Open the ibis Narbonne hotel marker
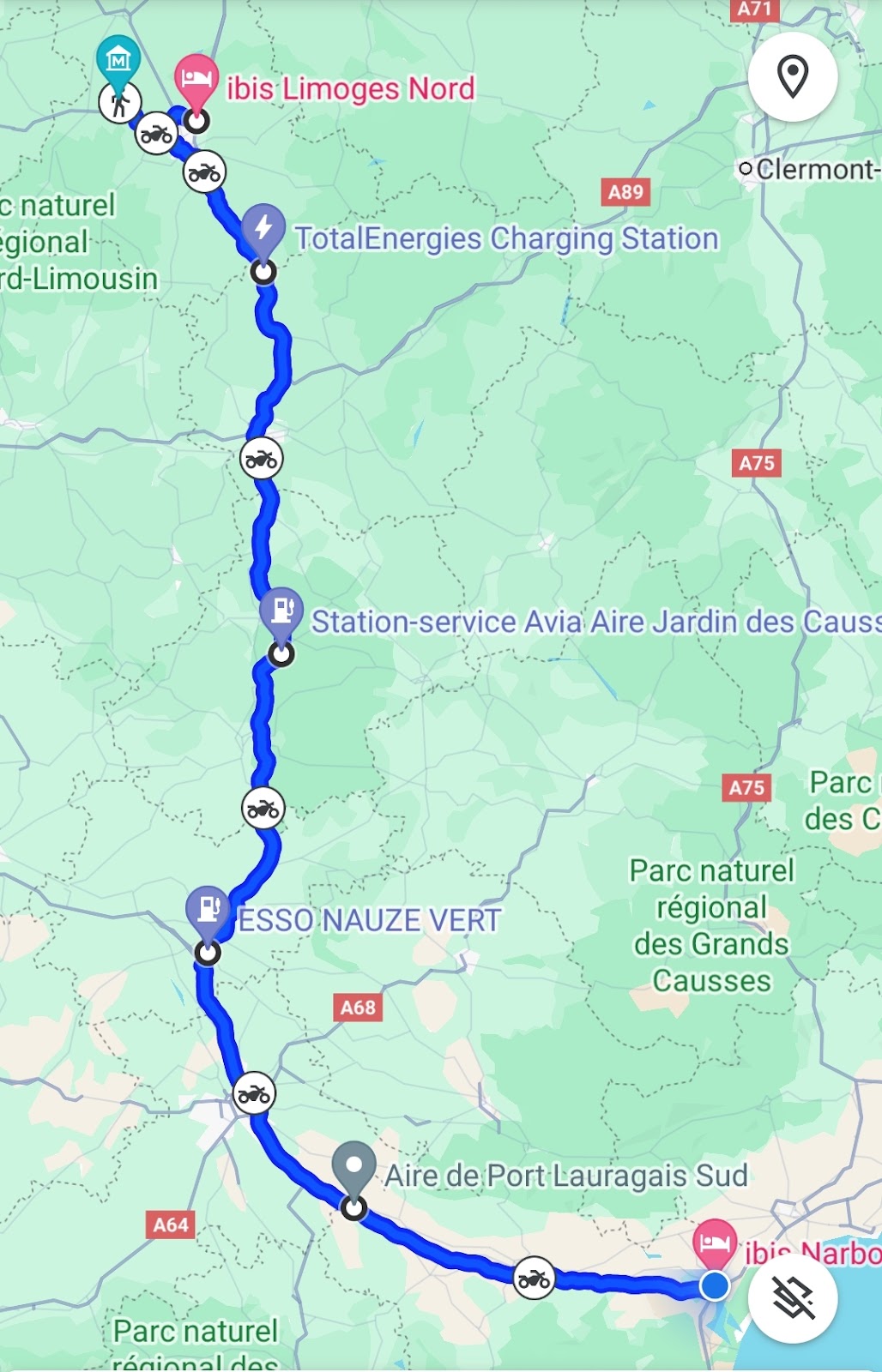 click(714, 1243)
